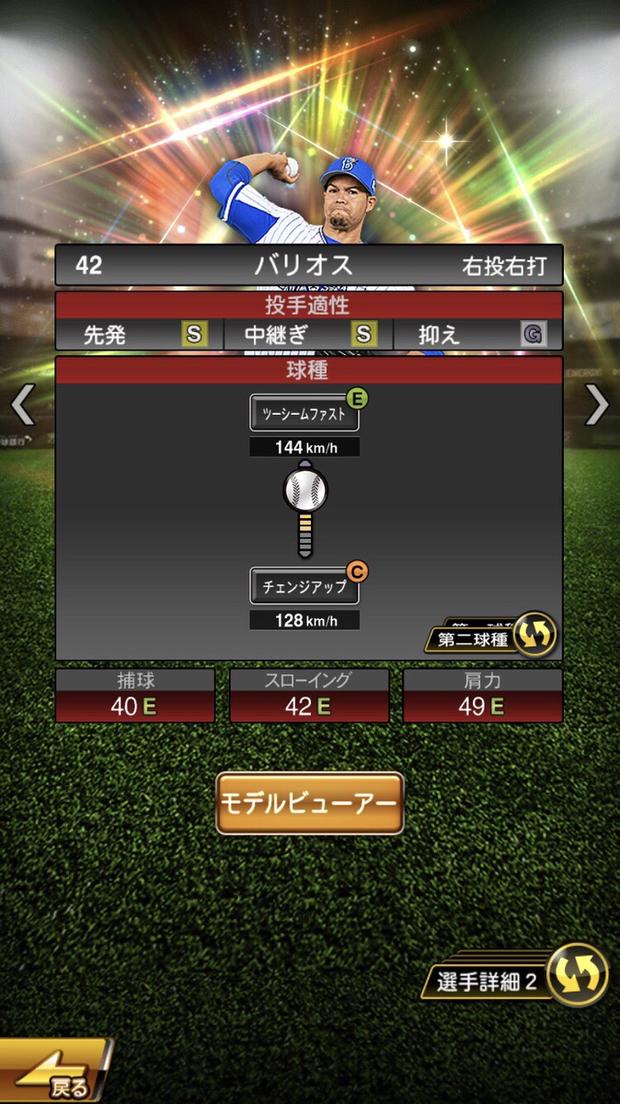The width and height of the screenshot is (620, 1104).
Task: Switch to 第二球種 pitch view
Action: point(490,637)
